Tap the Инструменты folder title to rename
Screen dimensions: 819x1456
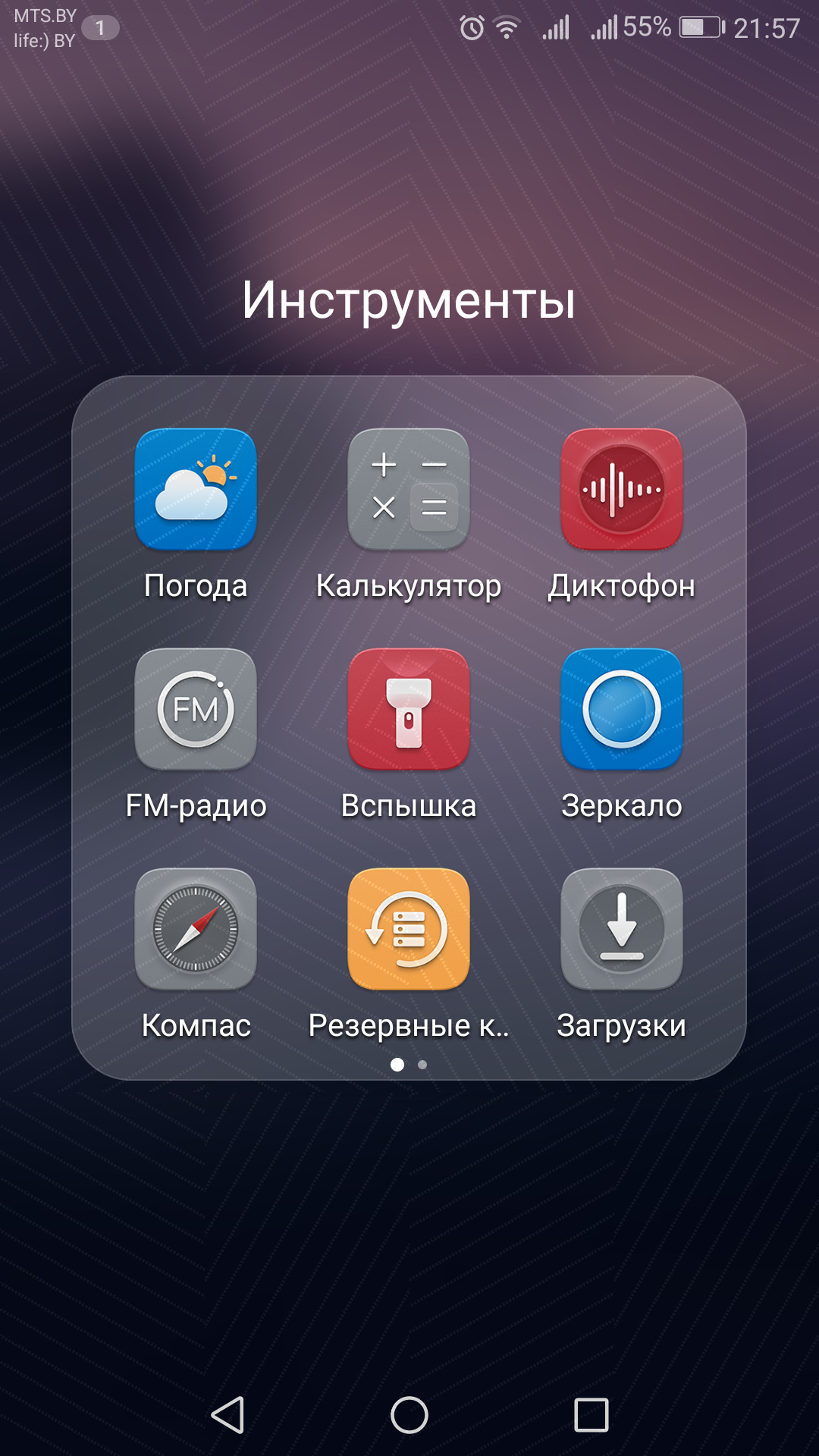[409, 300]
